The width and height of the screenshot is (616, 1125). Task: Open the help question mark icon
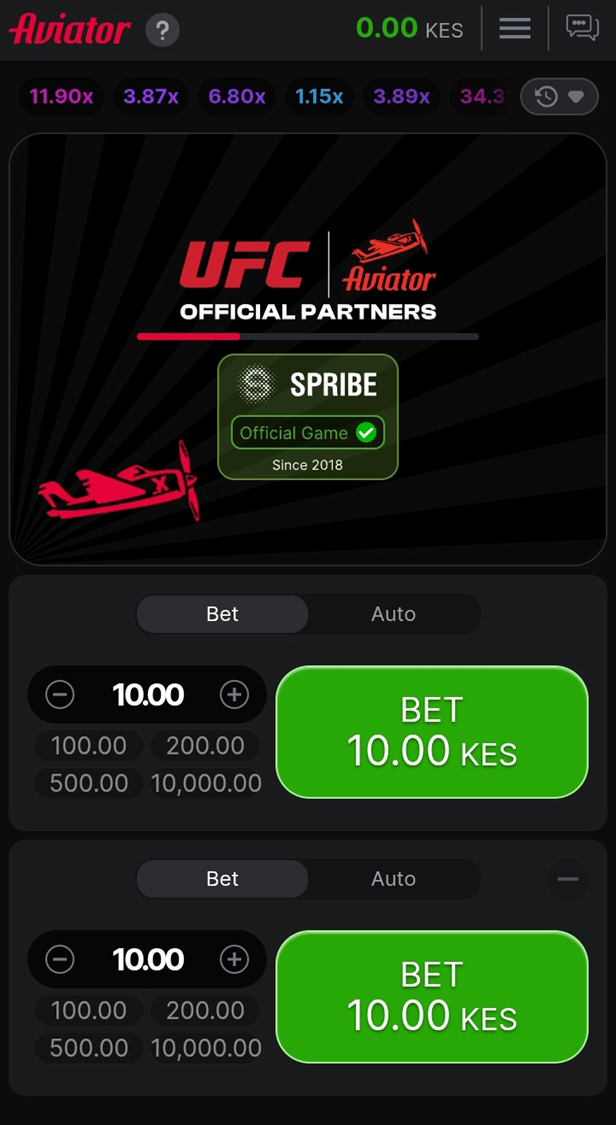(x=162, y=30)
